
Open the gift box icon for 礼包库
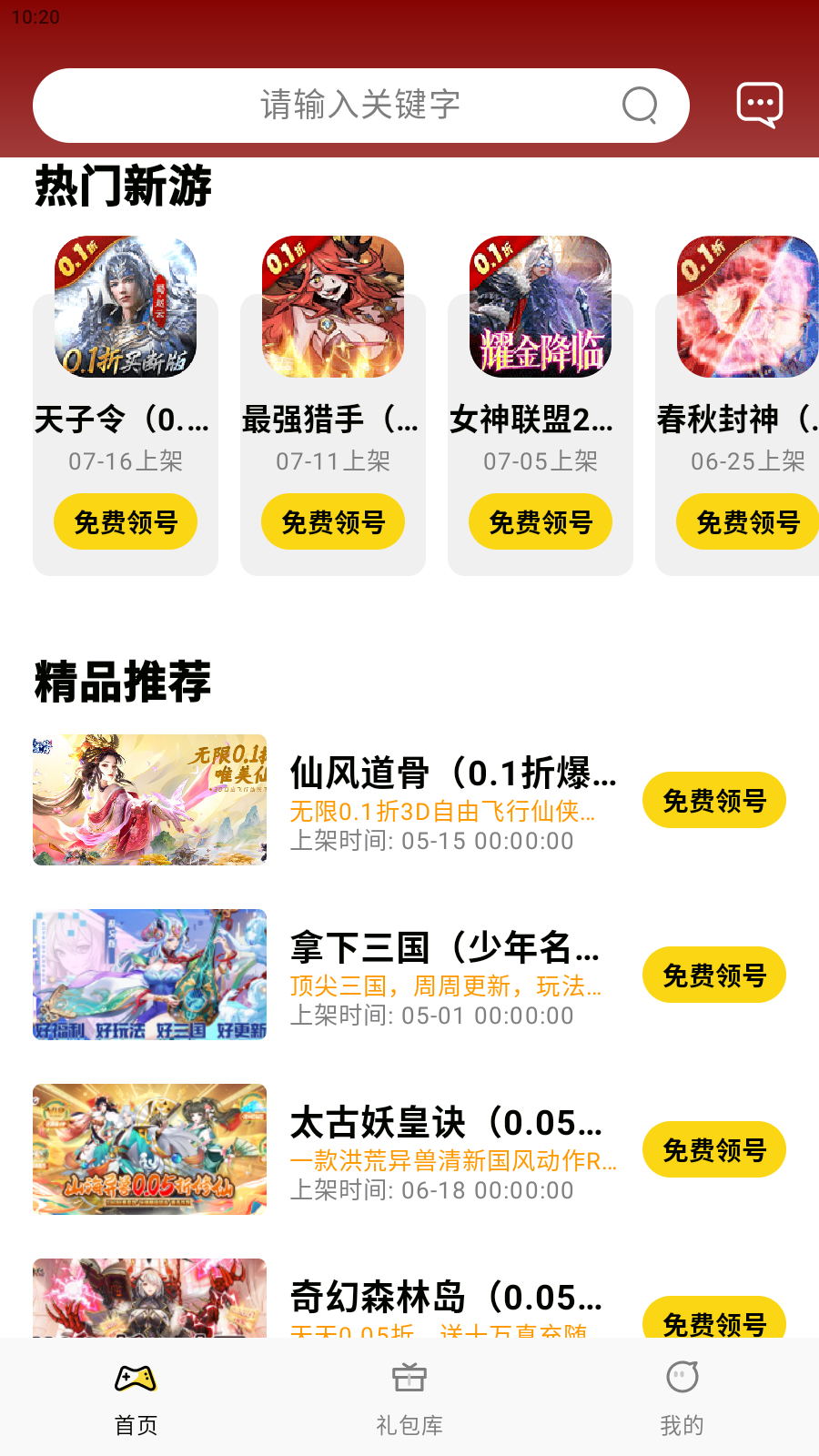409,1379
